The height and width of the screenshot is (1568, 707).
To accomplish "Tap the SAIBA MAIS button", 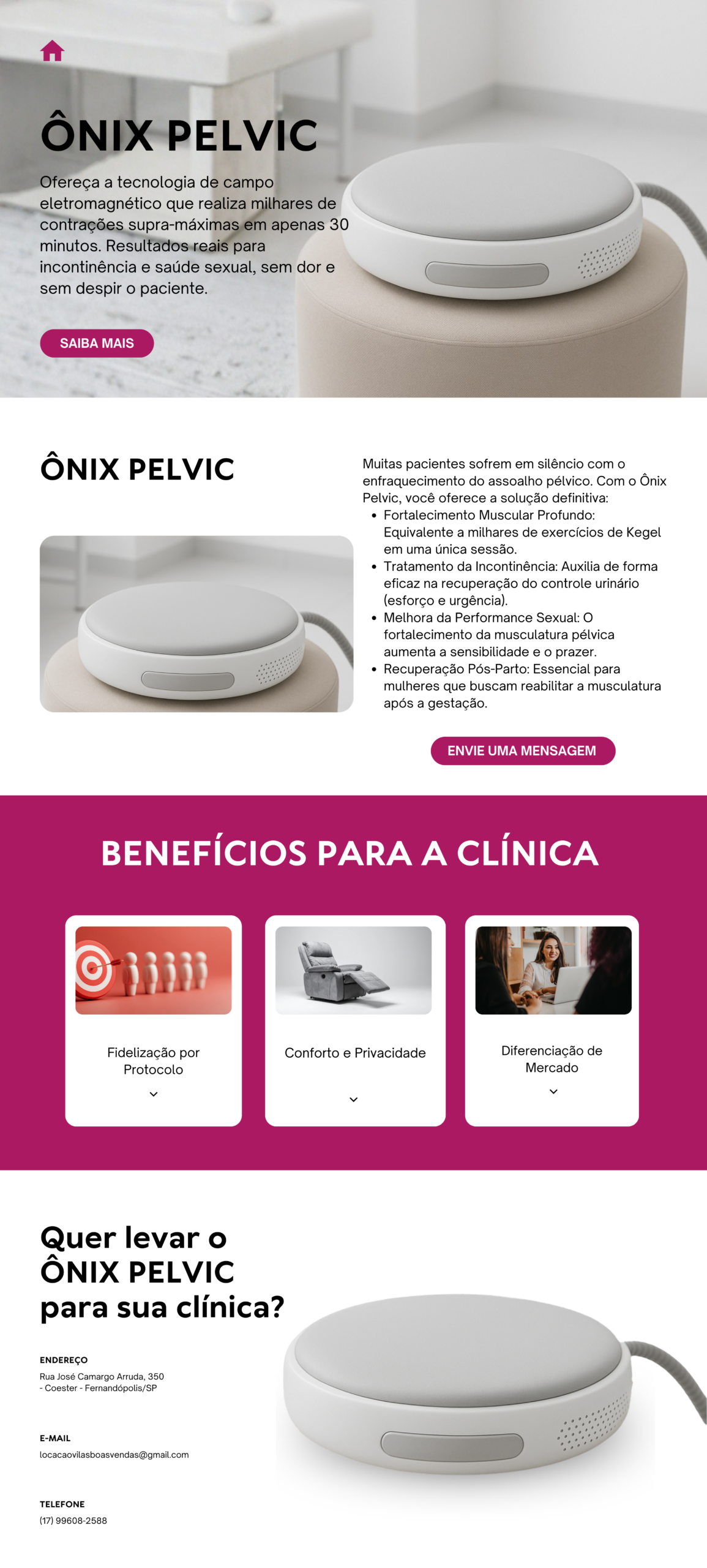I will (x=97, y=343).
